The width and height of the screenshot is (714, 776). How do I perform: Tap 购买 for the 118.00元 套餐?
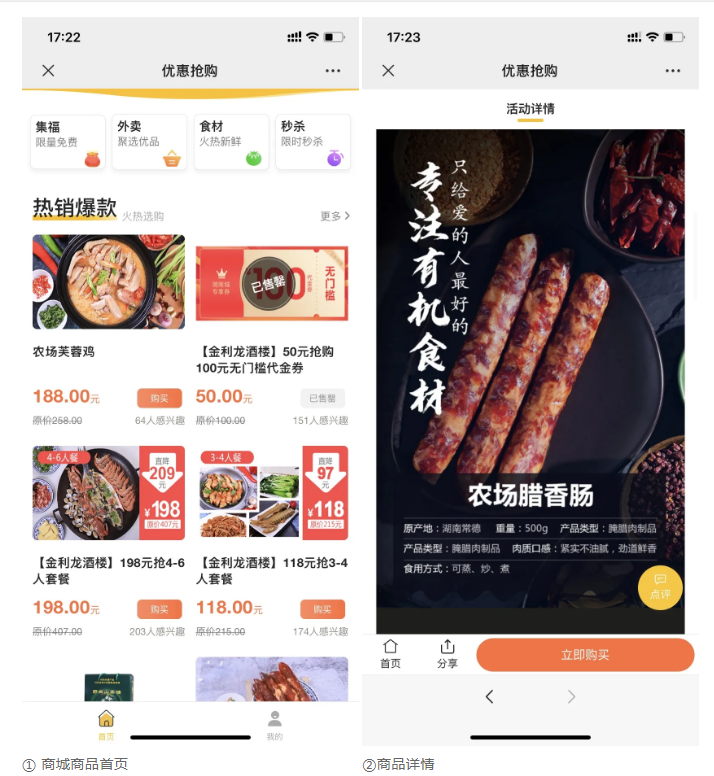(x=322, y=609)
